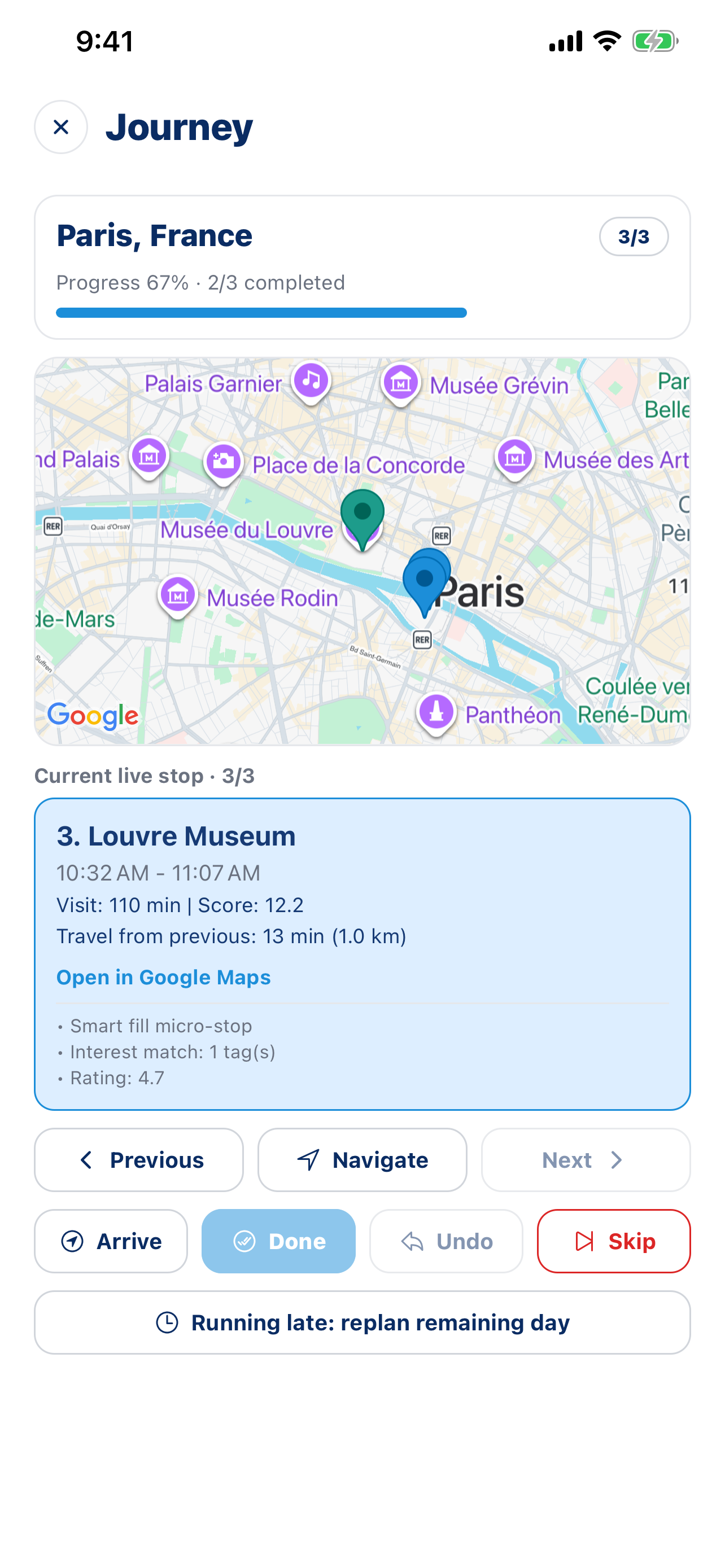Select the Place de la Concorde marker
725x1568 pixels.
[x=224, y=461]
